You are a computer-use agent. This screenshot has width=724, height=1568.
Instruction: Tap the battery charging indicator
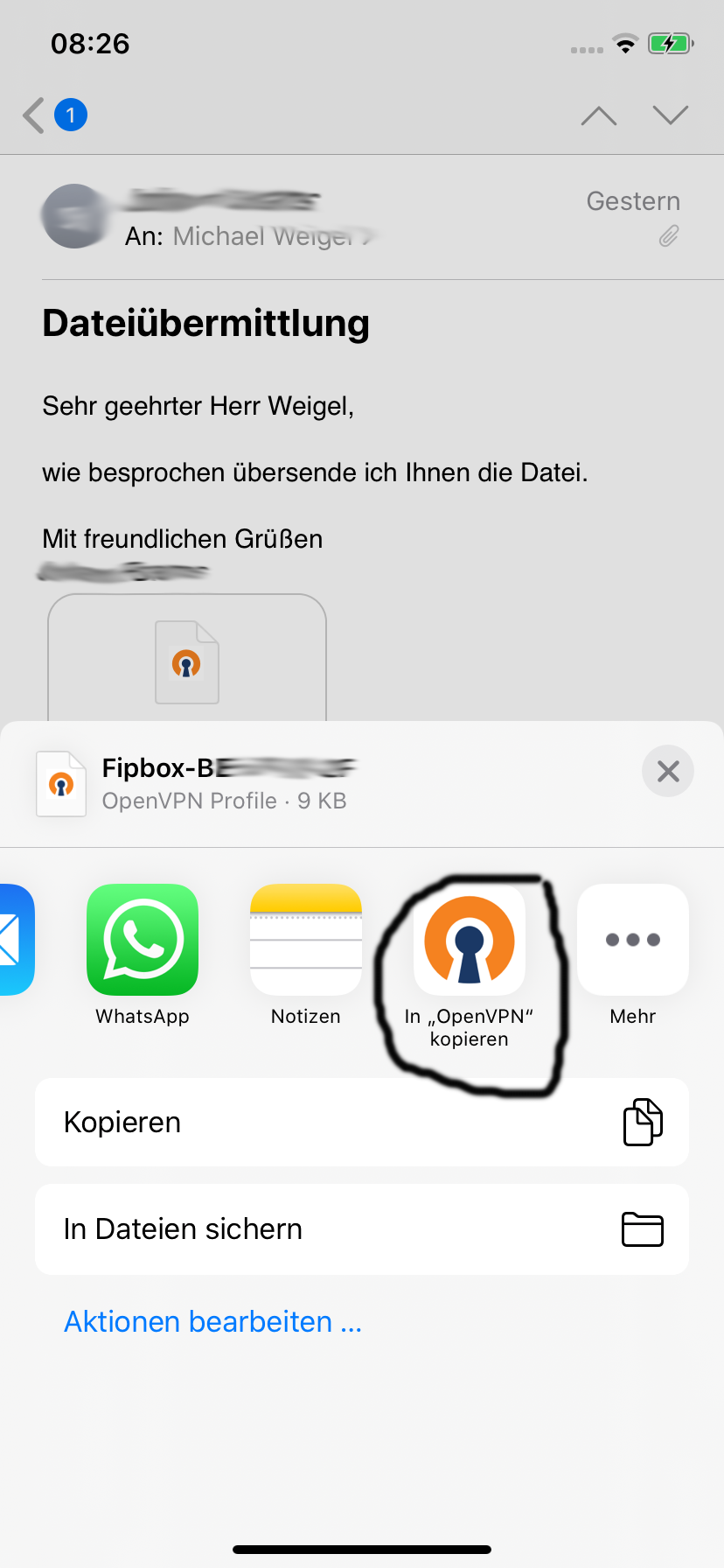(670, 42)
